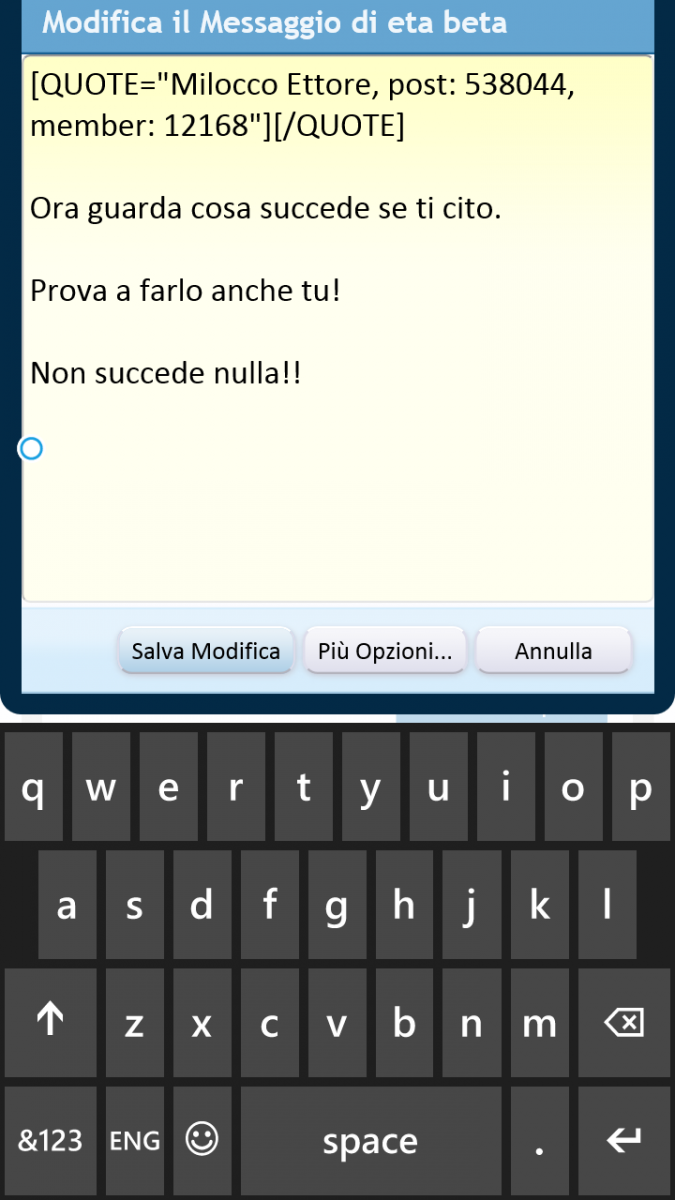Tap the space bar

[x=370, y=1140]
